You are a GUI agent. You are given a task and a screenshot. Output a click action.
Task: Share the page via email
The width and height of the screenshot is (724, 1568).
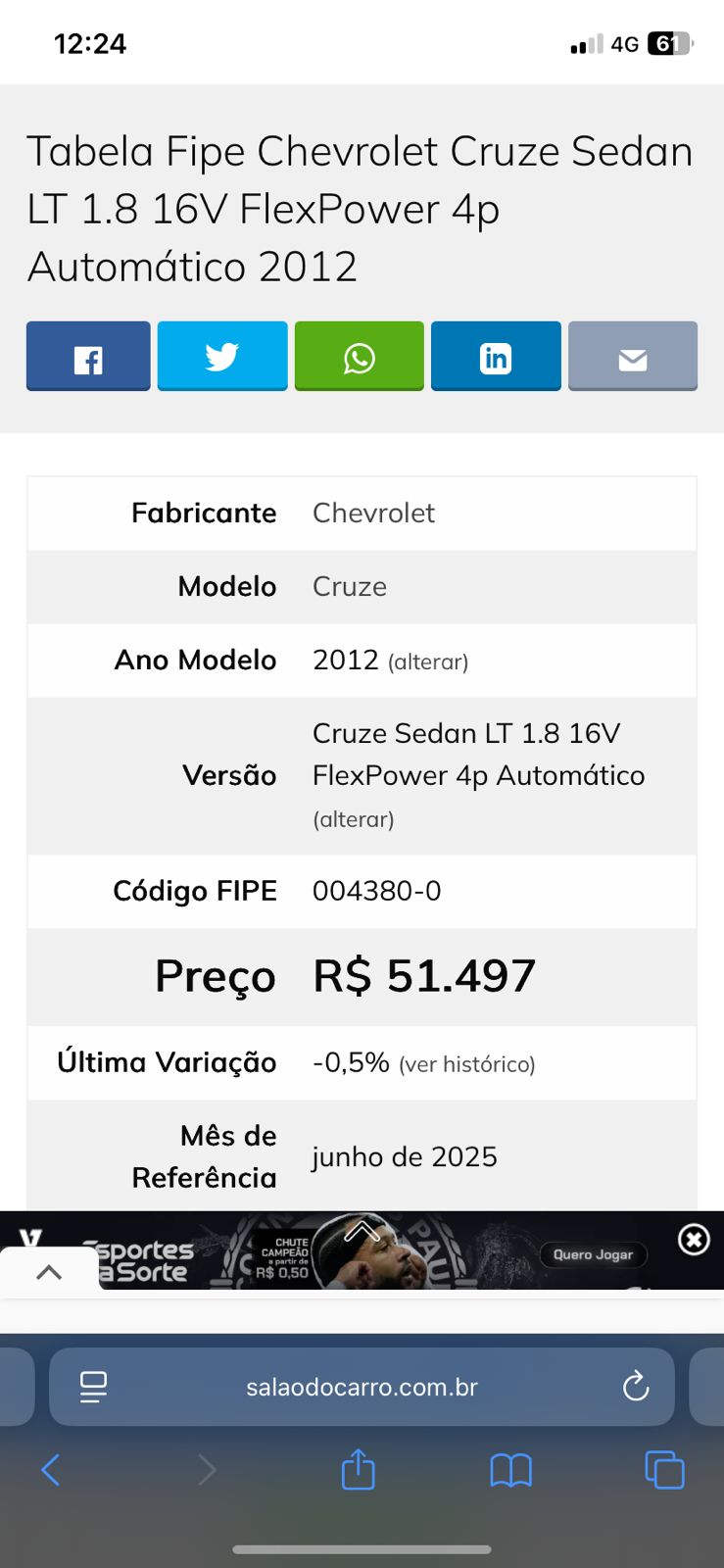tap(632, 356)
